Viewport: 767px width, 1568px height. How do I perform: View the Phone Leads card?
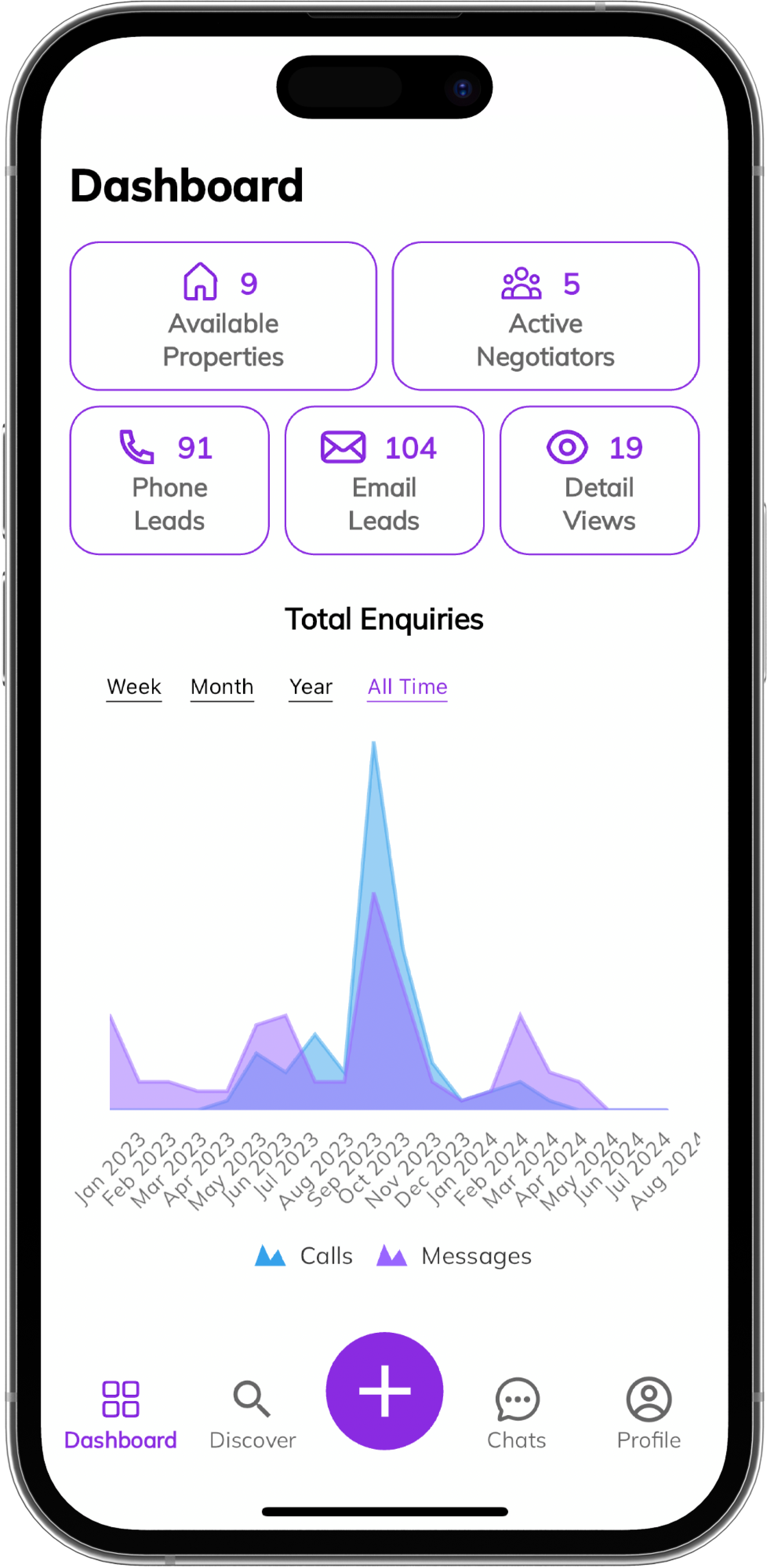click(x=169, y=481)
